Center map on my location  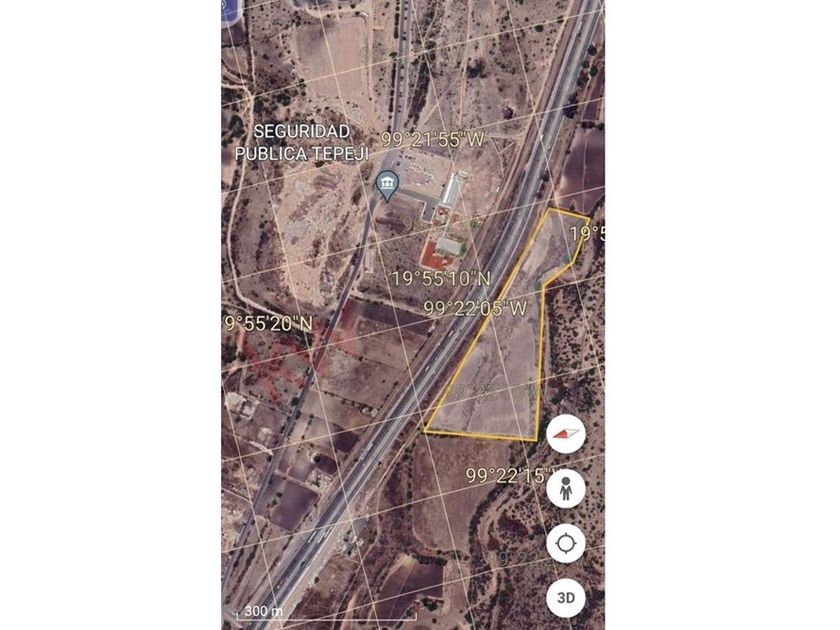(x=566, y=544)
